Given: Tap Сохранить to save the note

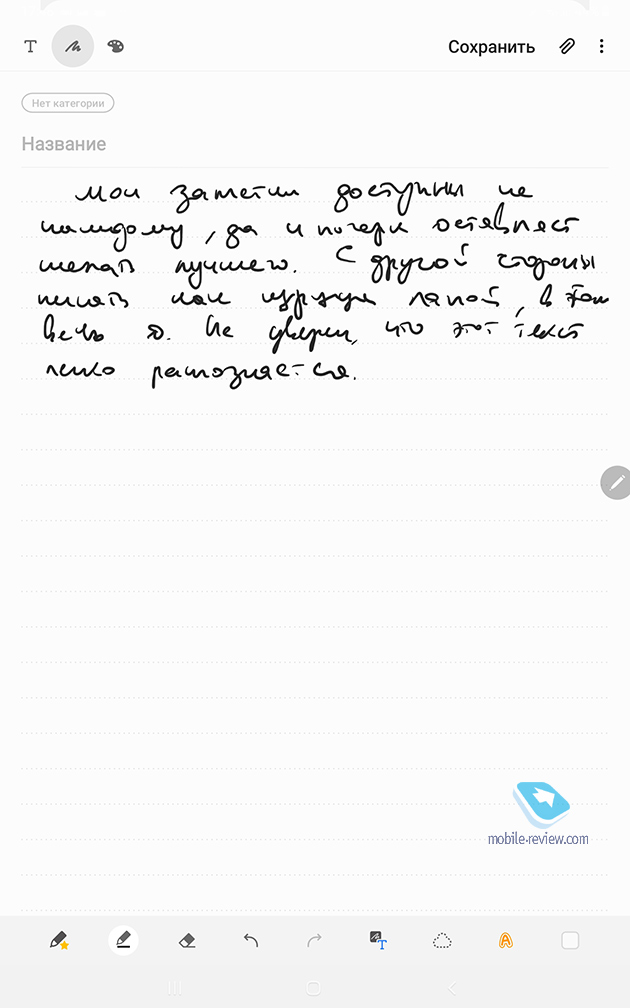Looking at the screenshot, I should point(491,47).
